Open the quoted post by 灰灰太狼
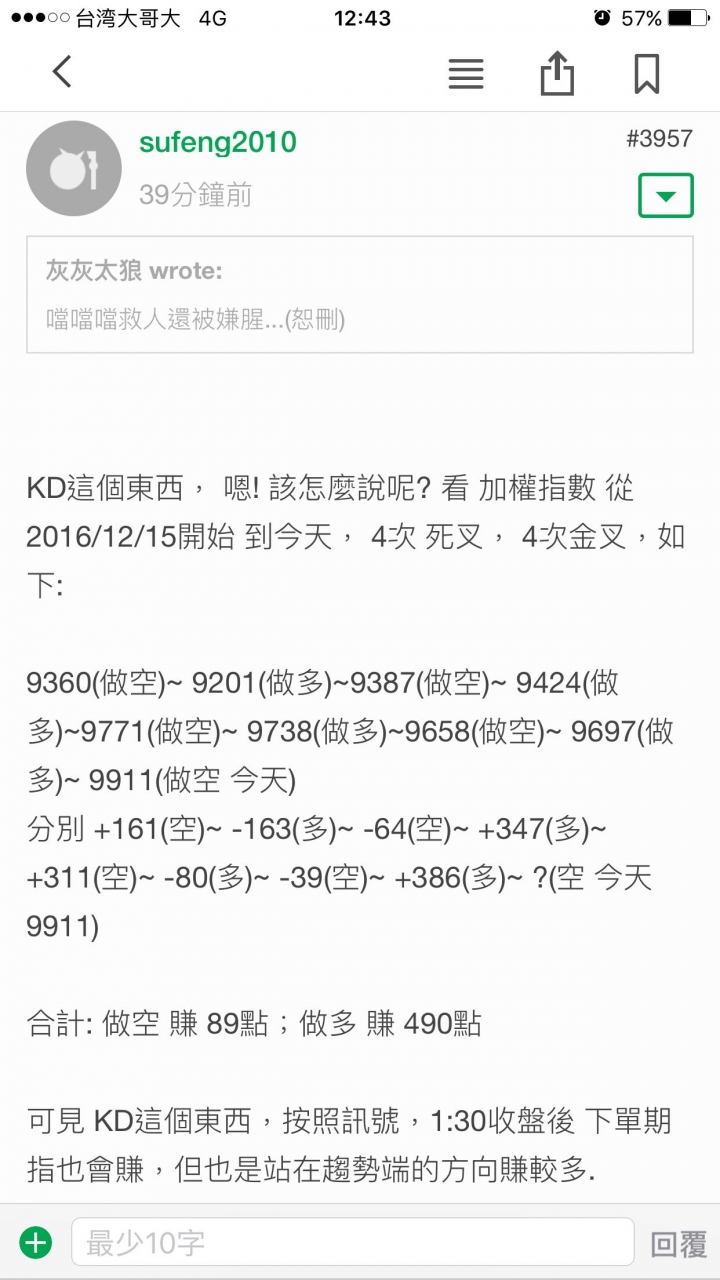 tap(359, 295)
